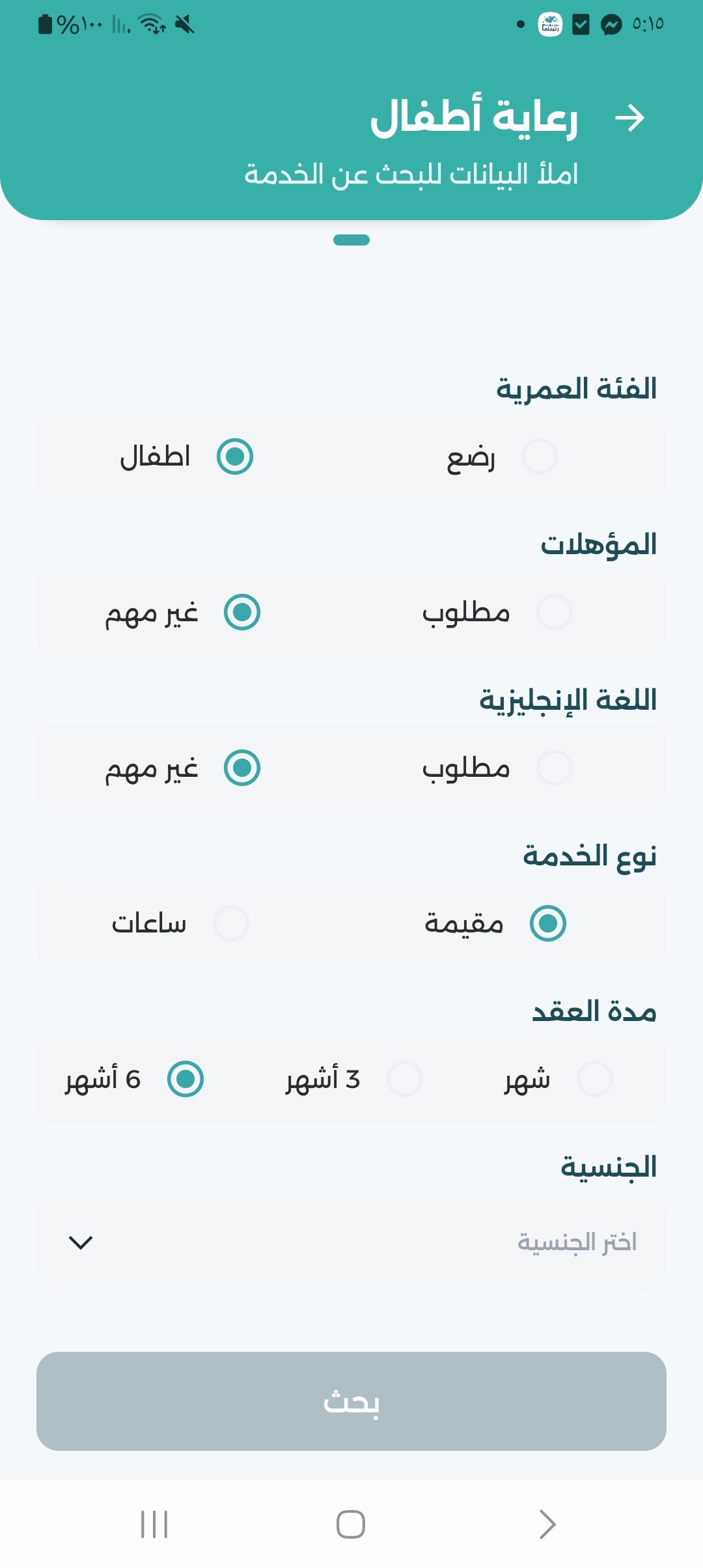Screen dimensions: 703x1568
Task: Tap the بحث search button
Action: point(351,1401)
